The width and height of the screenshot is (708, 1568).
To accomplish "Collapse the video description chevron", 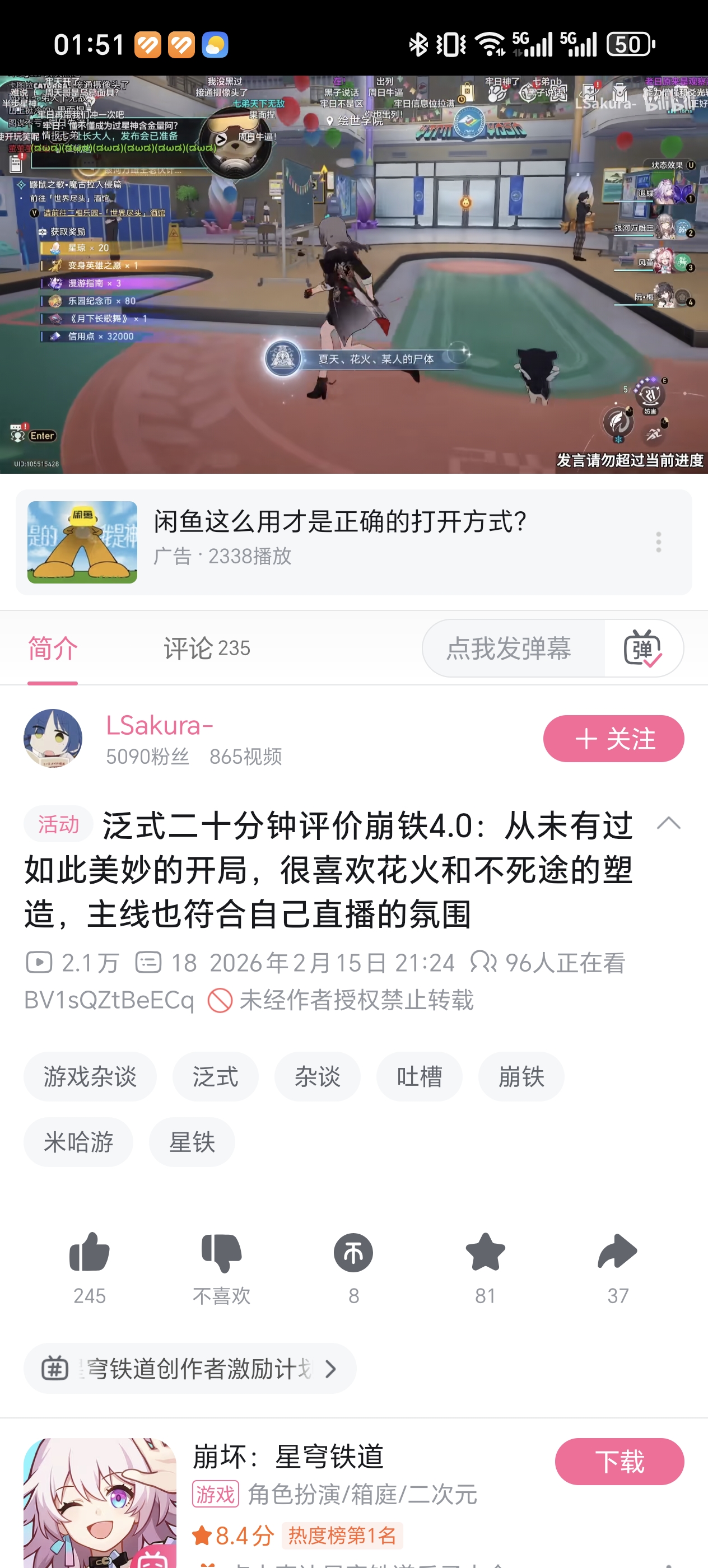I will pyautogui.click(x=668, y=824).
